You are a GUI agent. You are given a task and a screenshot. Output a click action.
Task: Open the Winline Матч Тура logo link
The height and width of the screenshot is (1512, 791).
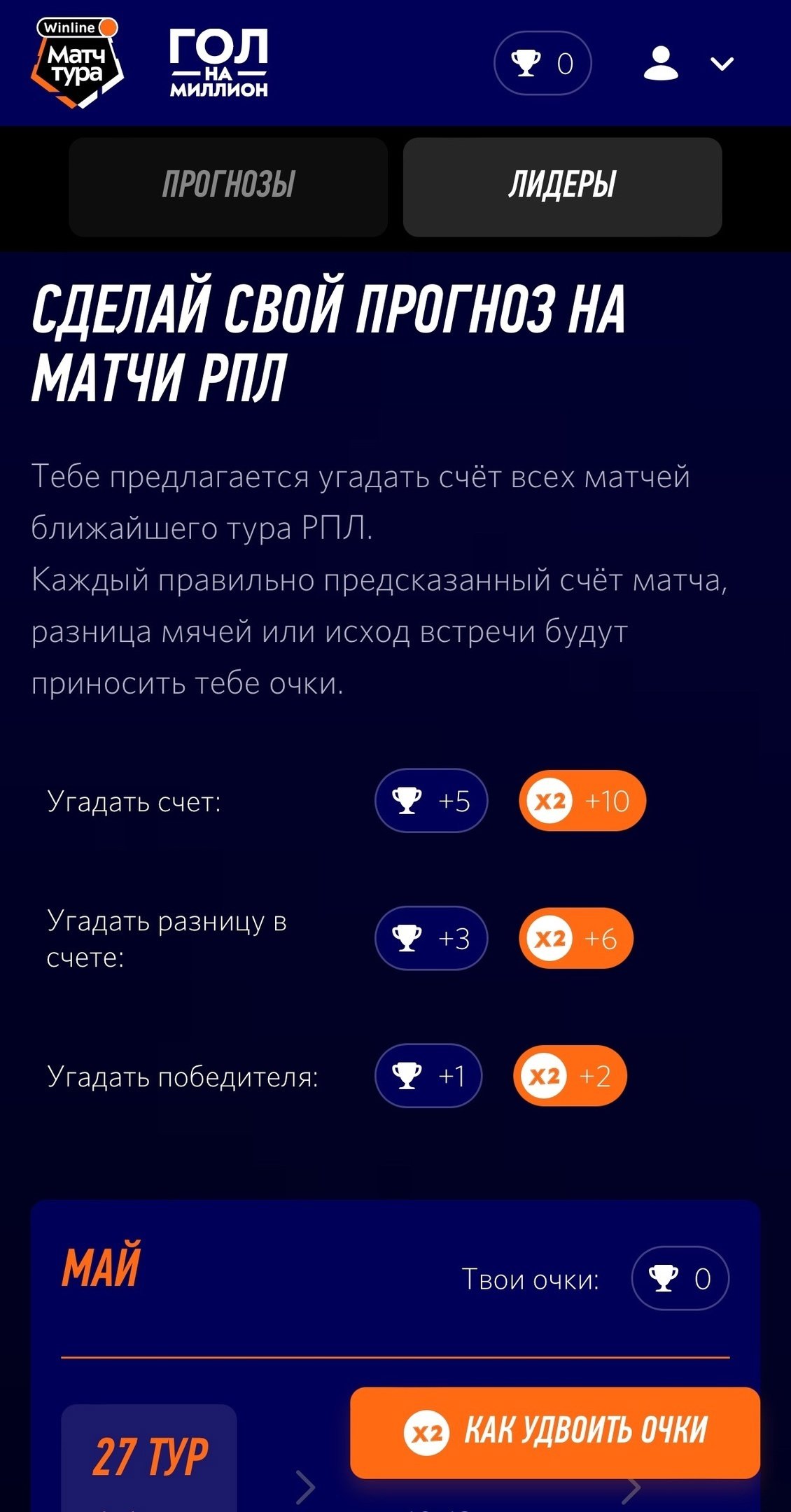(77, 63)
